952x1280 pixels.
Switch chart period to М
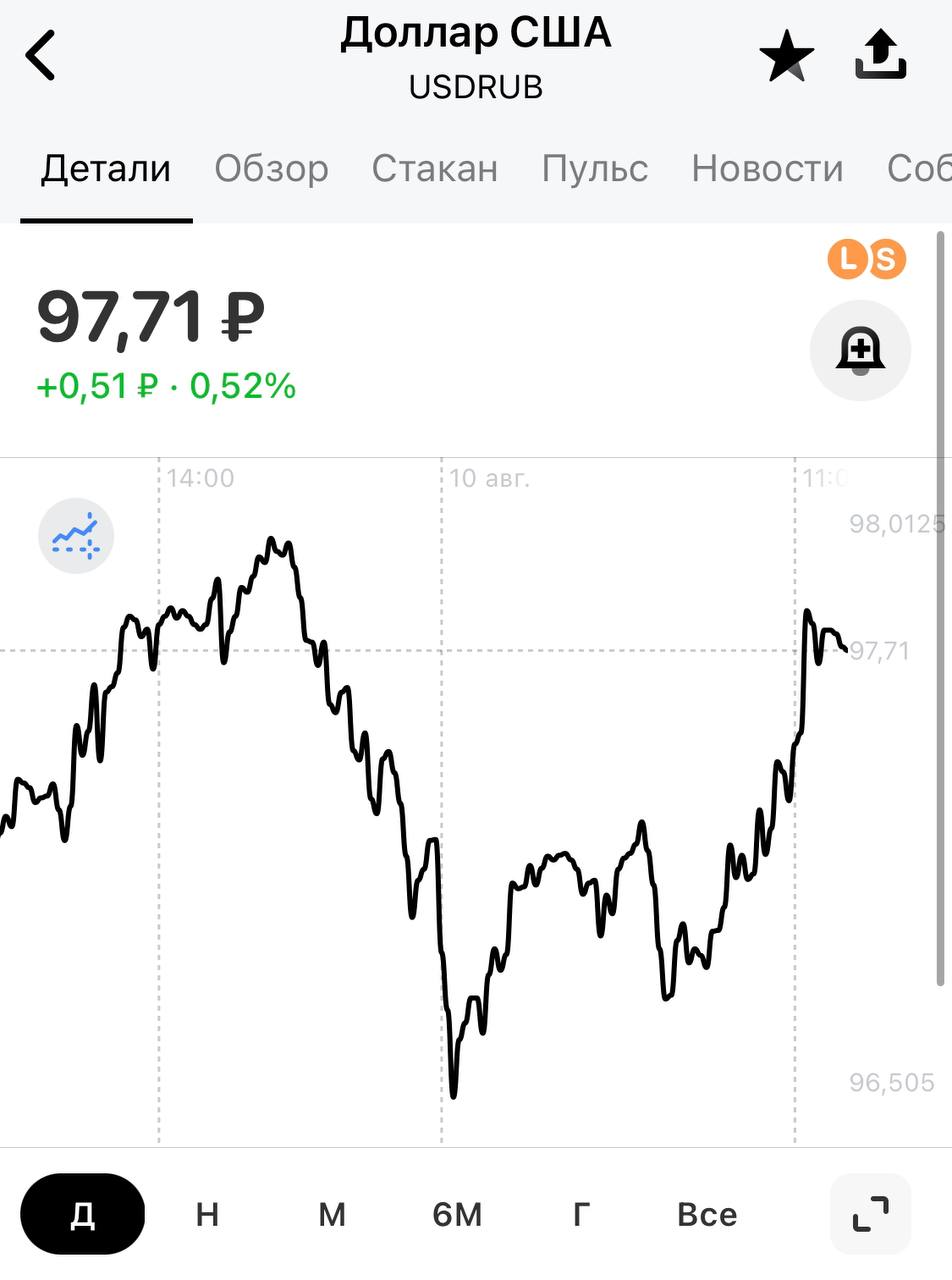point(332,1214)
